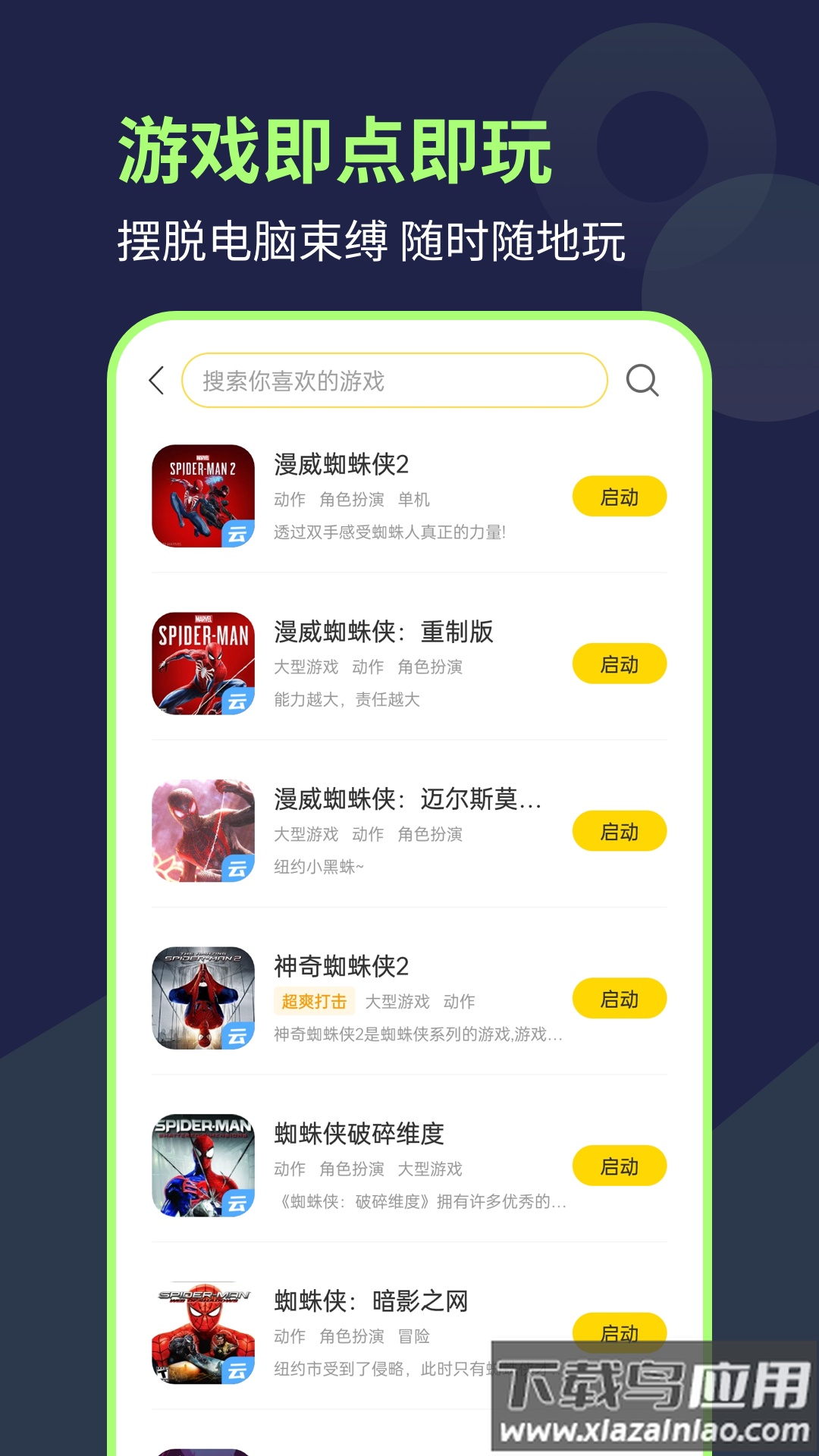This screenshot has width=819, height=1456.
Task: Tap the back arrow above the game list
Action: coord(157,379)
